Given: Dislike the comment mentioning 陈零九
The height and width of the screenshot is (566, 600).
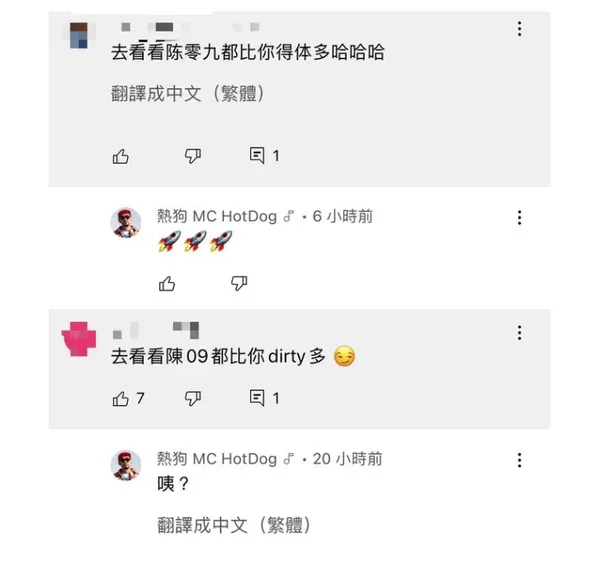Looking at the screenshot, I should [x=193, y=156].
